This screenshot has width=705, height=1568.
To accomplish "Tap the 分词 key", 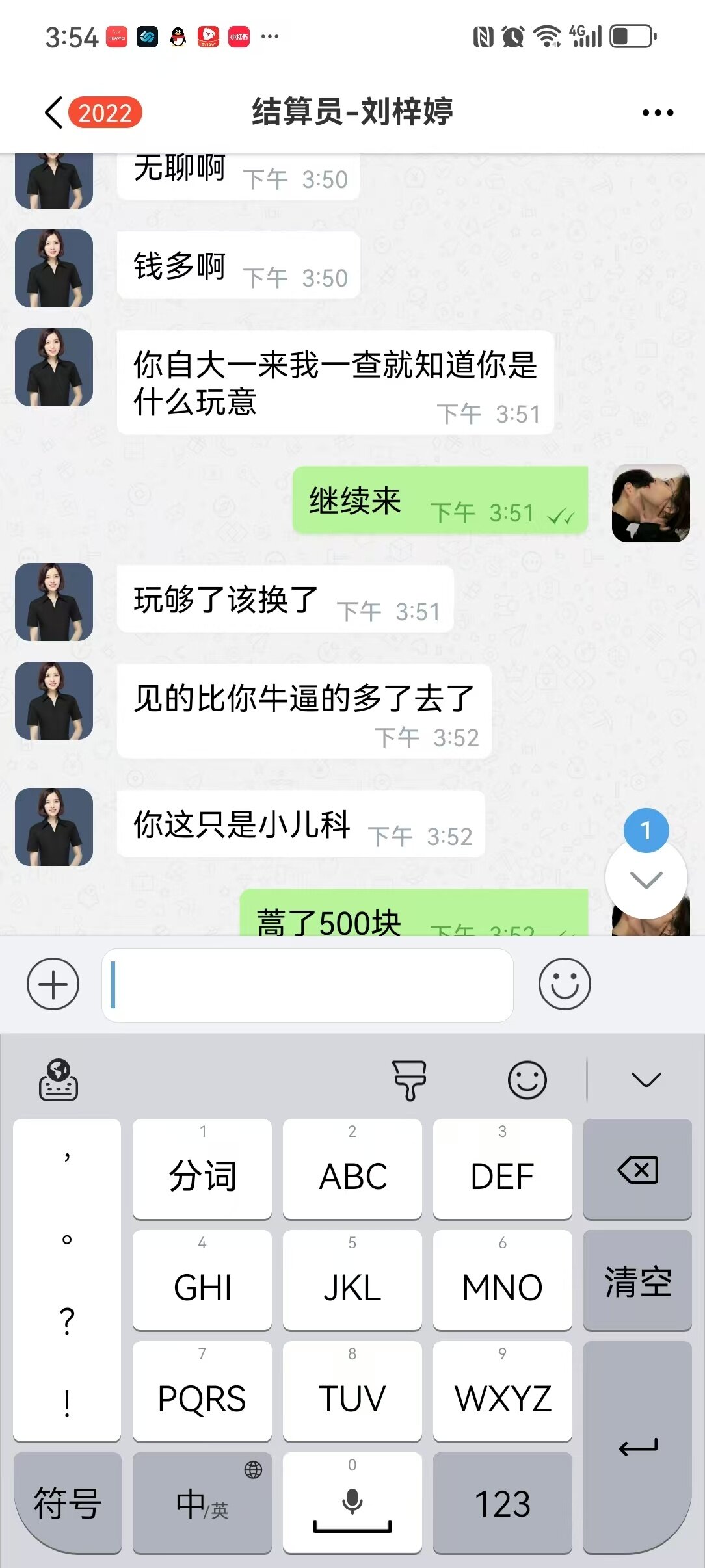I will [202, 1169].
